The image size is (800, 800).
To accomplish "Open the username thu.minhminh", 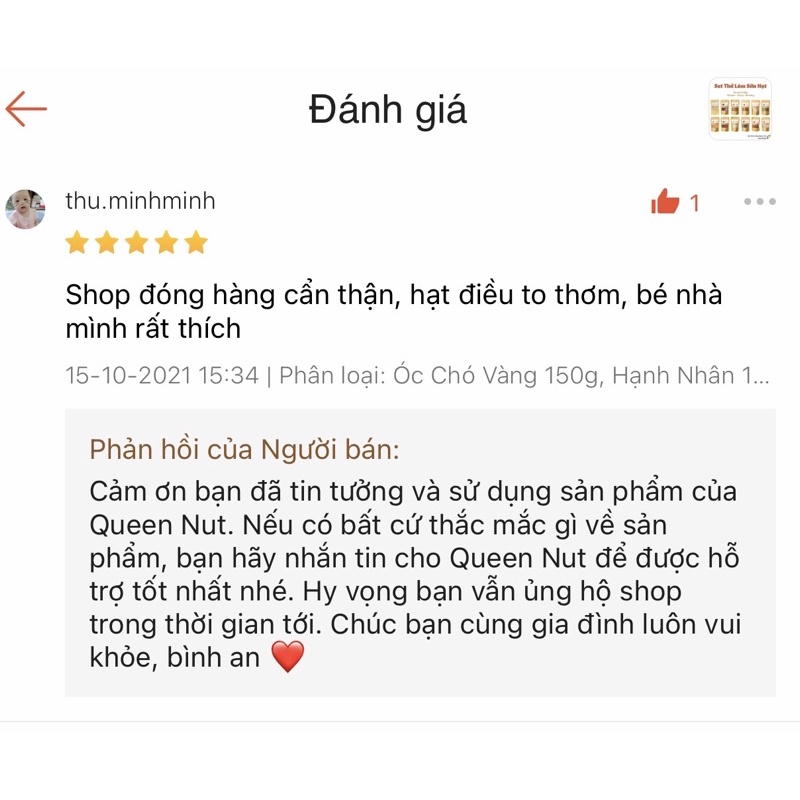I will [x=140, y=201].
